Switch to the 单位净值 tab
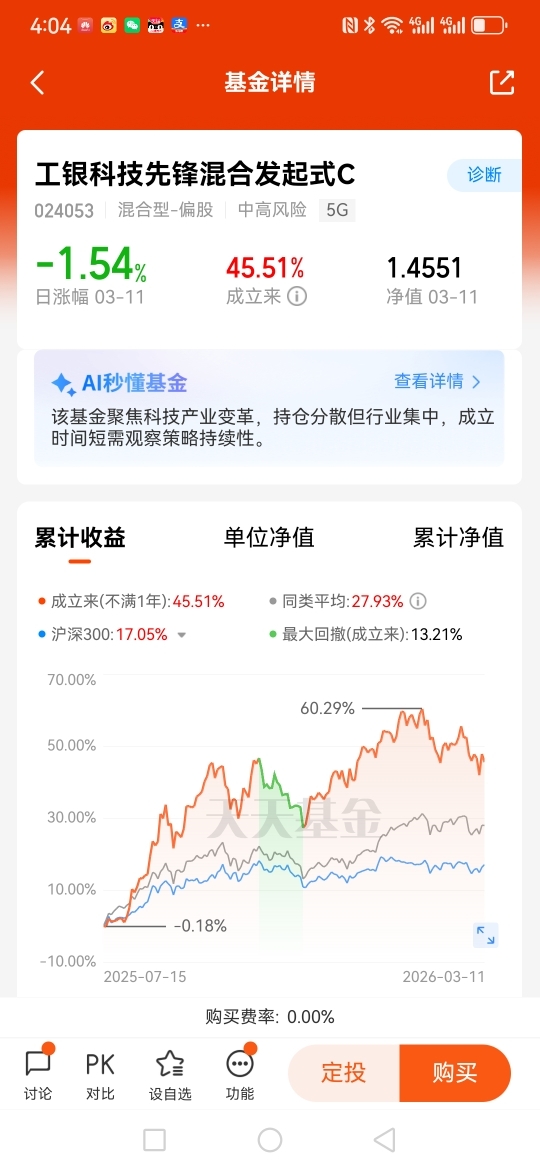This screenshot has width=540, height=1170. pos(269,536)
